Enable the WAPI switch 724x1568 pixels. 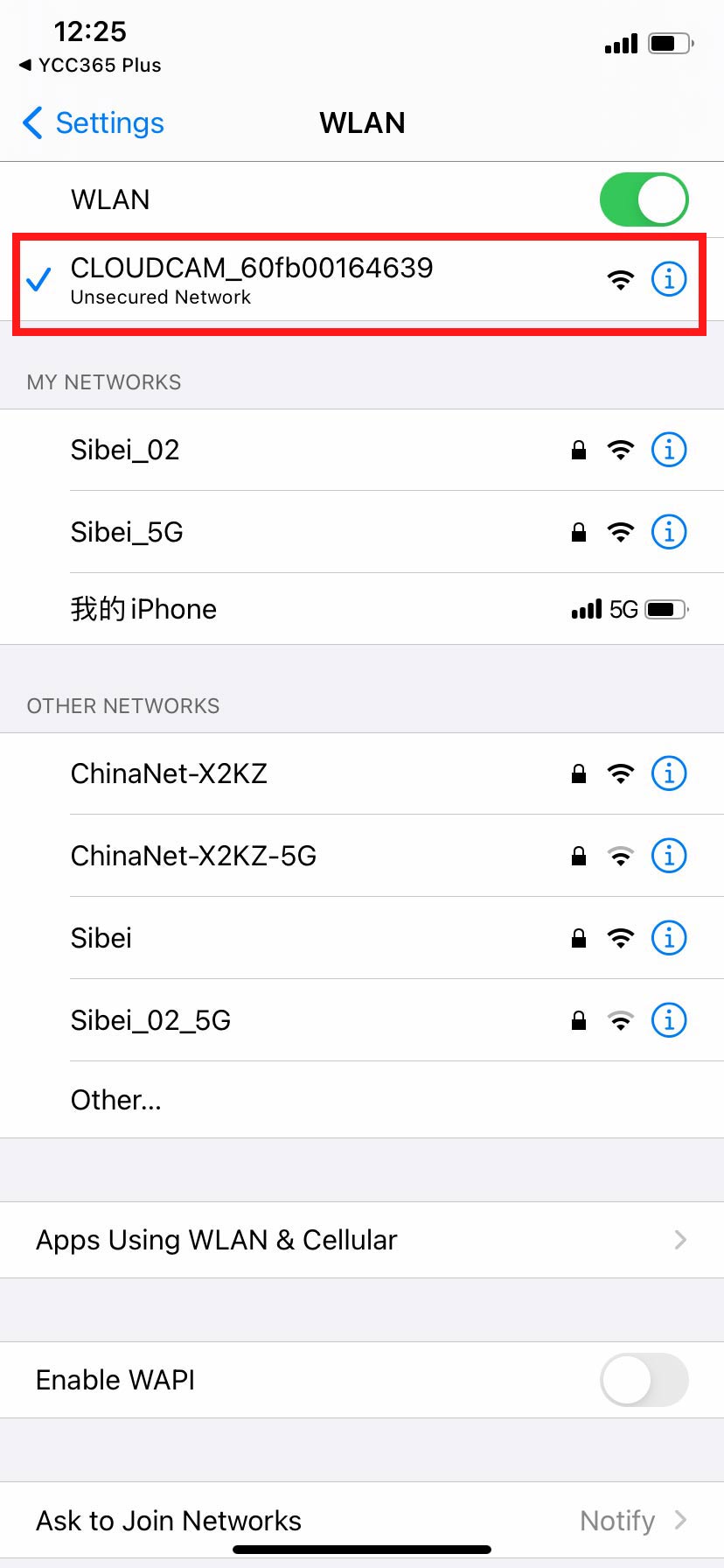644,1380
